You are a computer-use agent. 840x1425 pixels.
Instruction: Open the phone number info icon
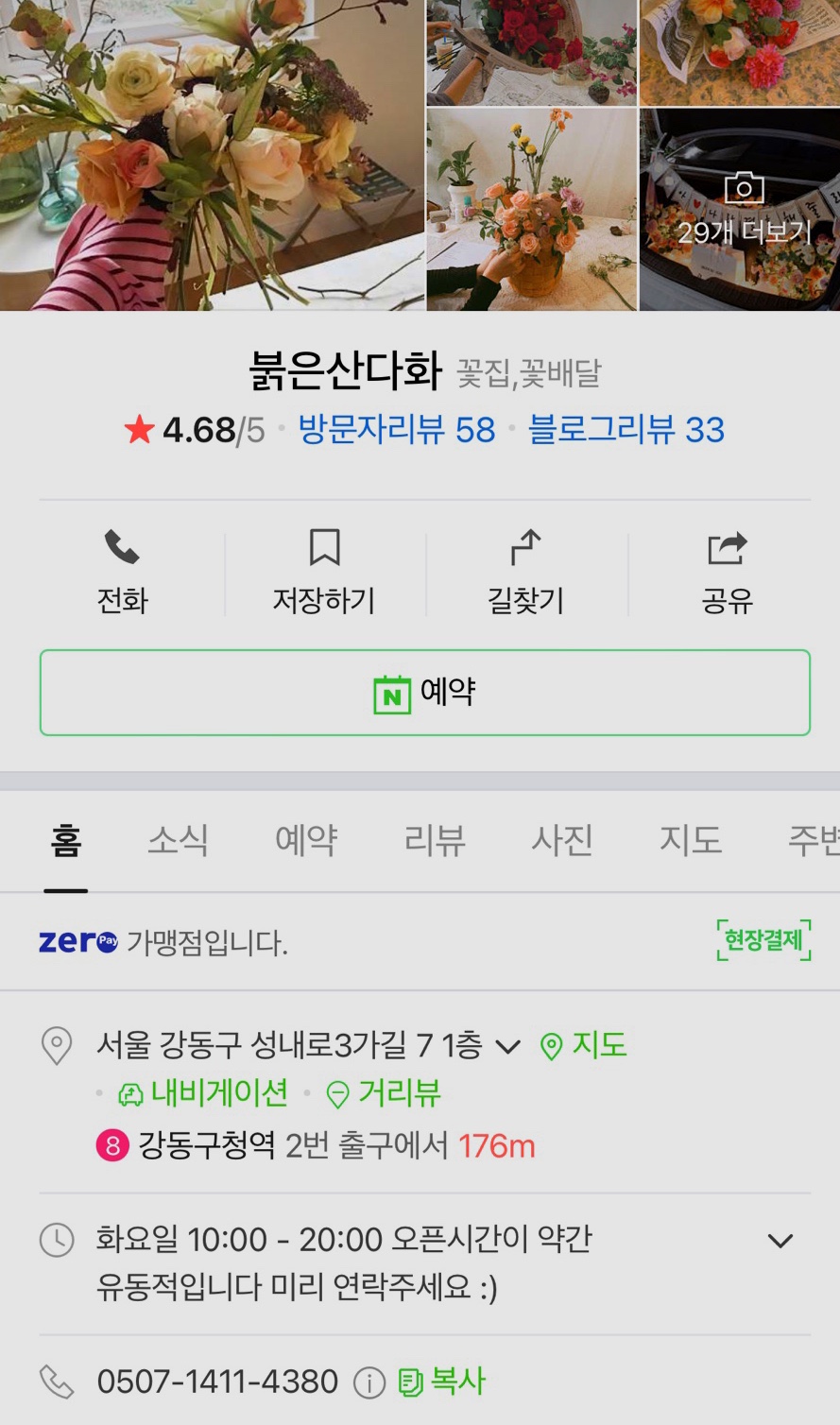369,1383
